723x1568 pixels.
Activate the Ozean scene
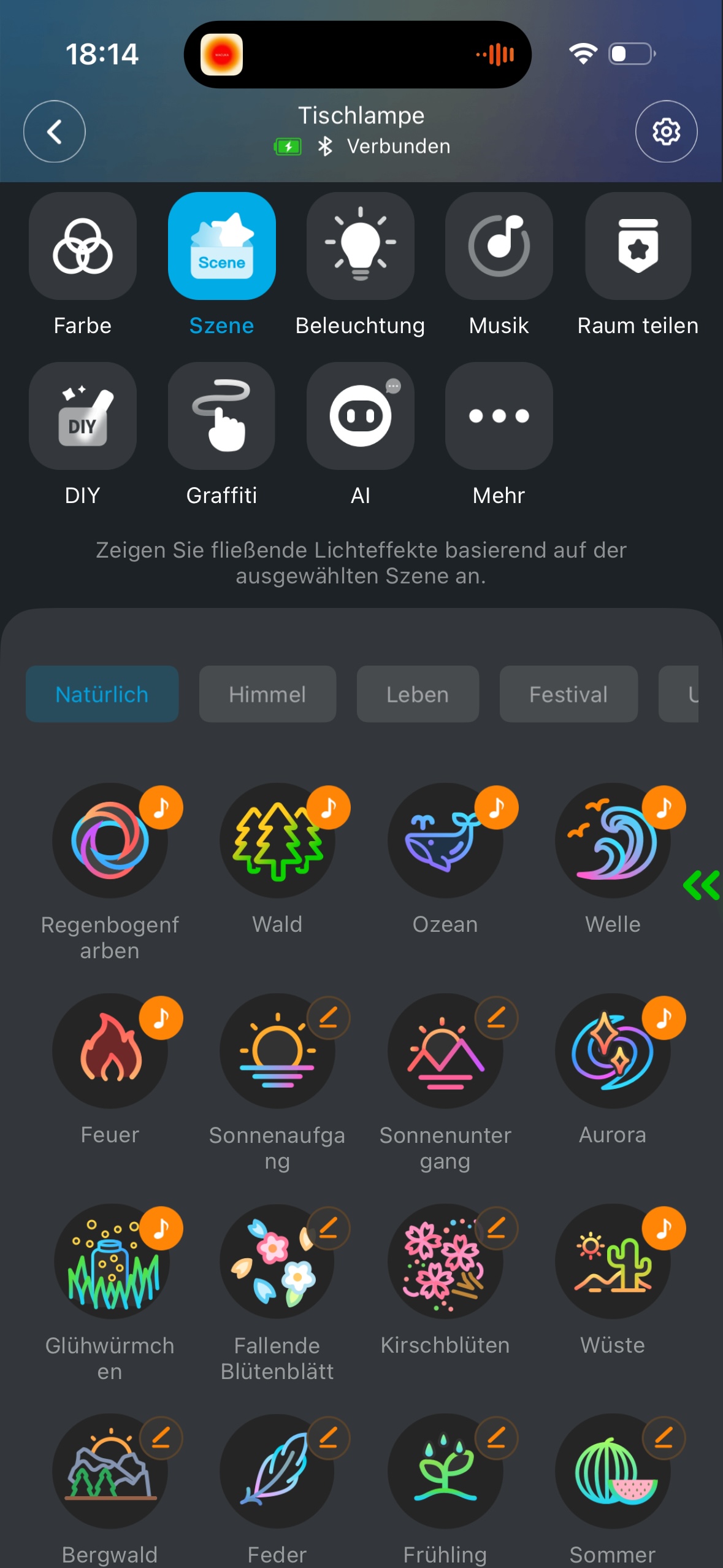point(445,841)
